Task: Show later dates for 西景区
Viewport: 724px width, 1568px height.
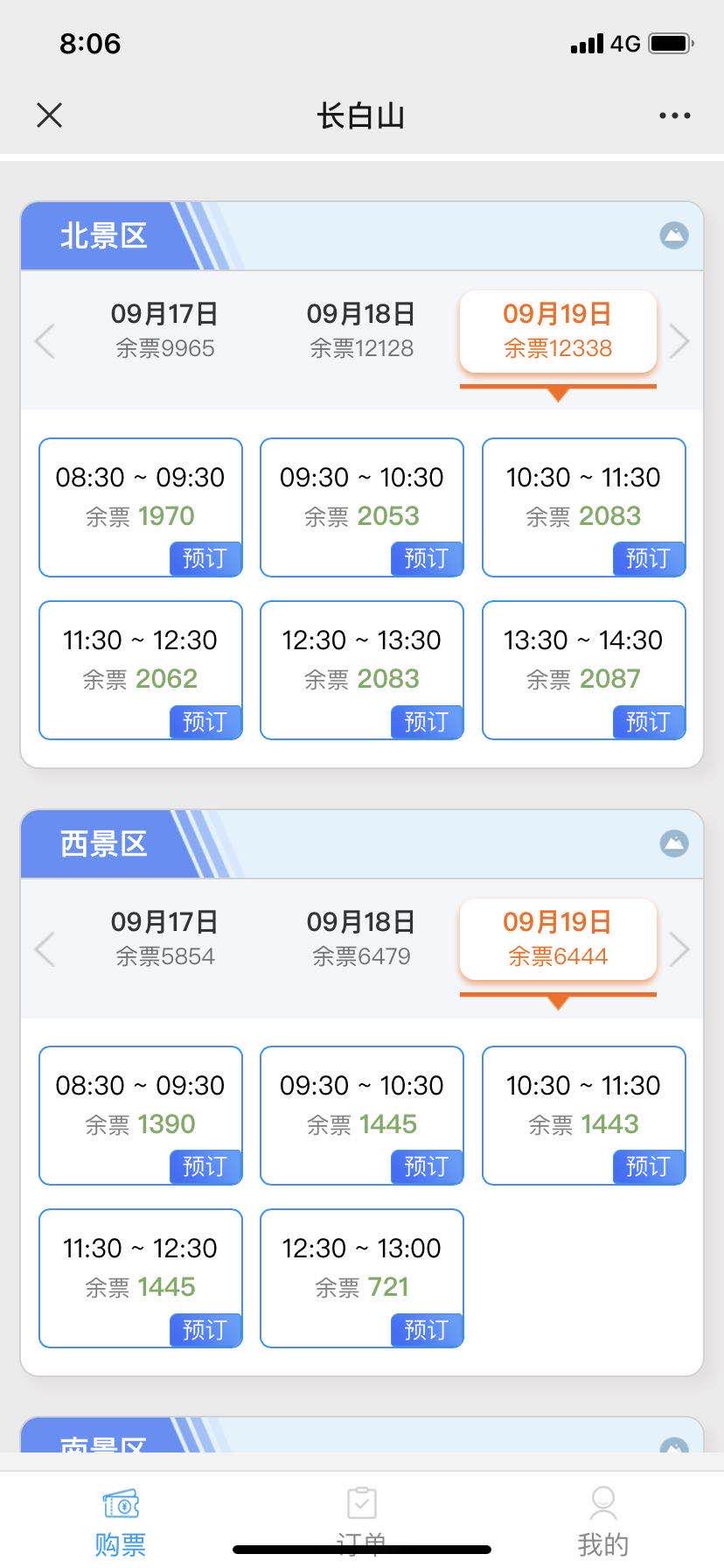Action: tap(679, 949)
